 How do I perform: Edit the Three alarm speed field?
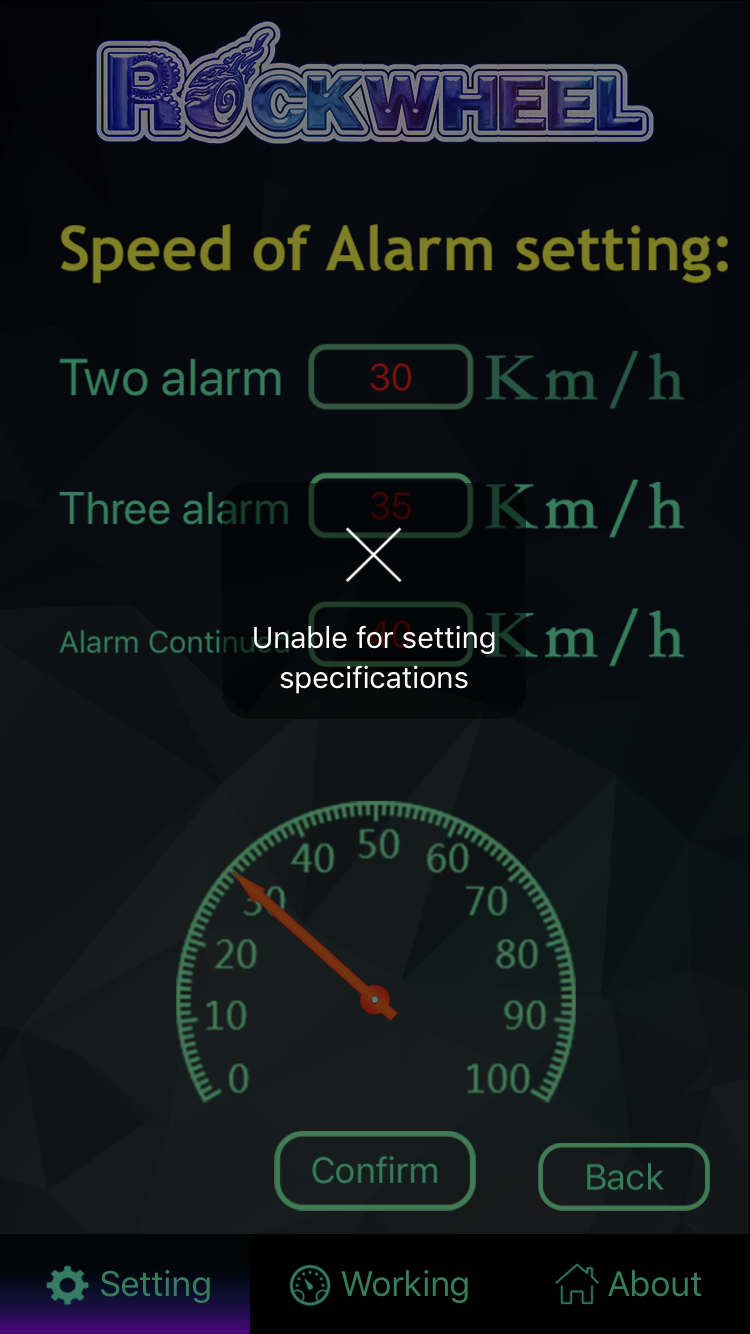coord(390,506)
